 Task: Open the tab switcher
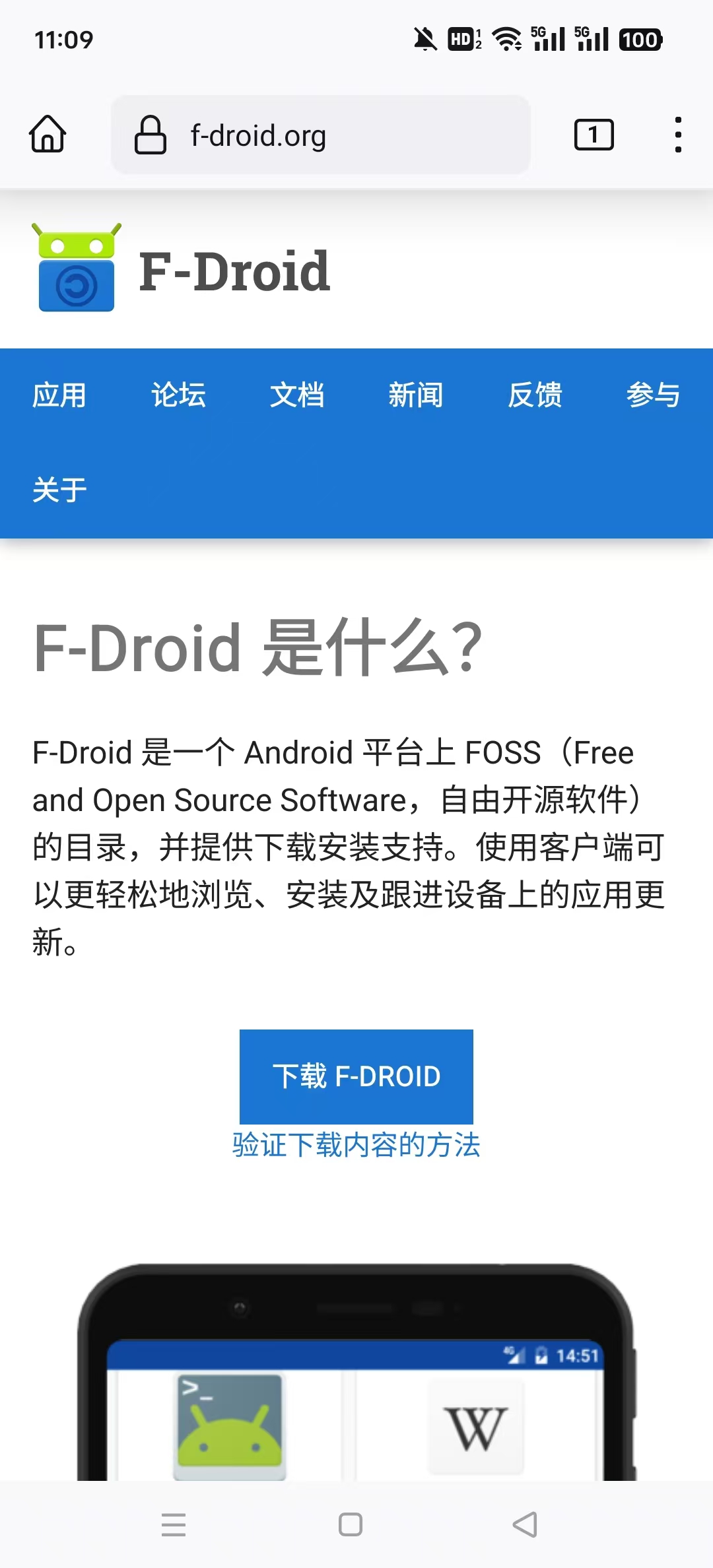[594, 135]
